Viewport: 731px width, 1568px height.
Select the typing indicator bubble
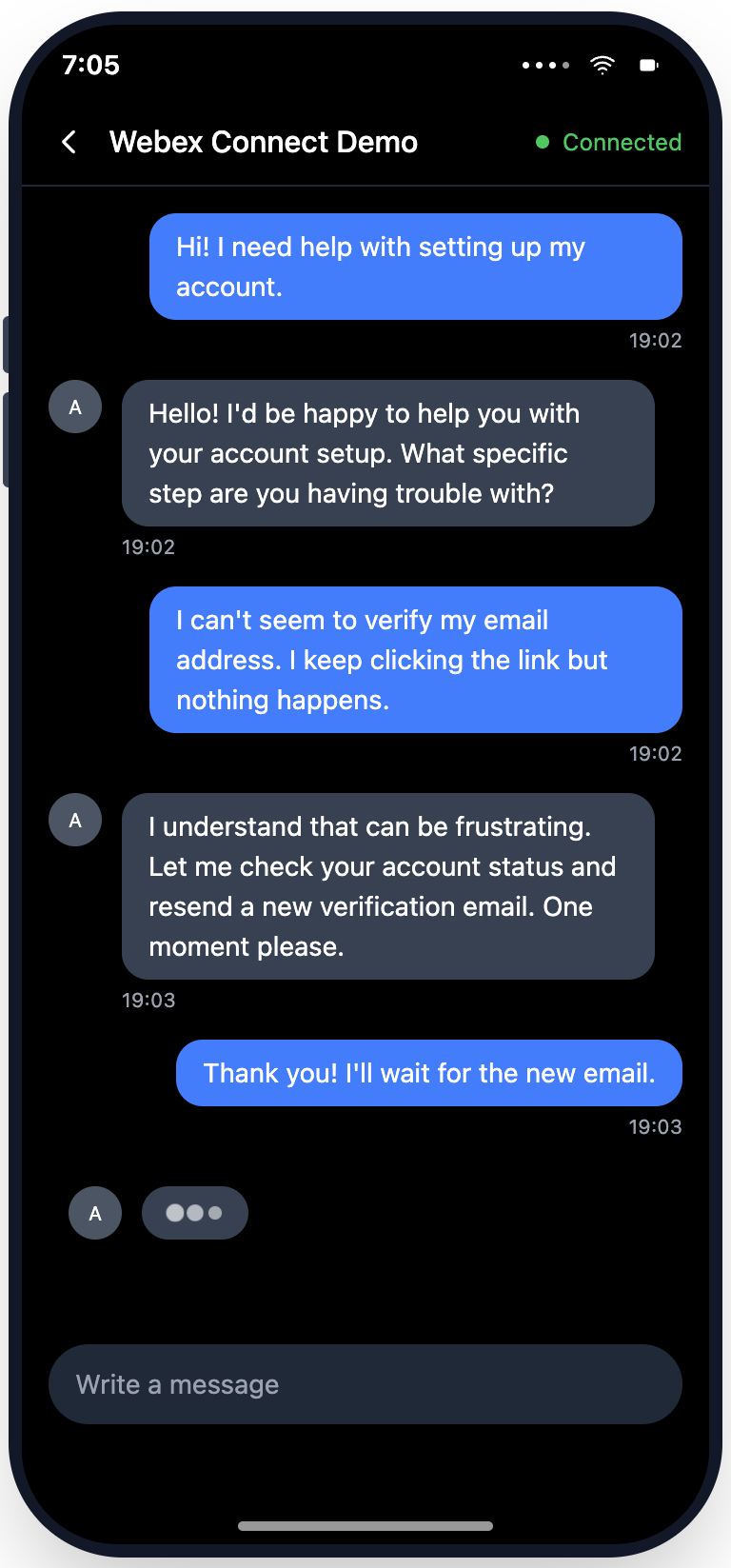(194, 1212)
